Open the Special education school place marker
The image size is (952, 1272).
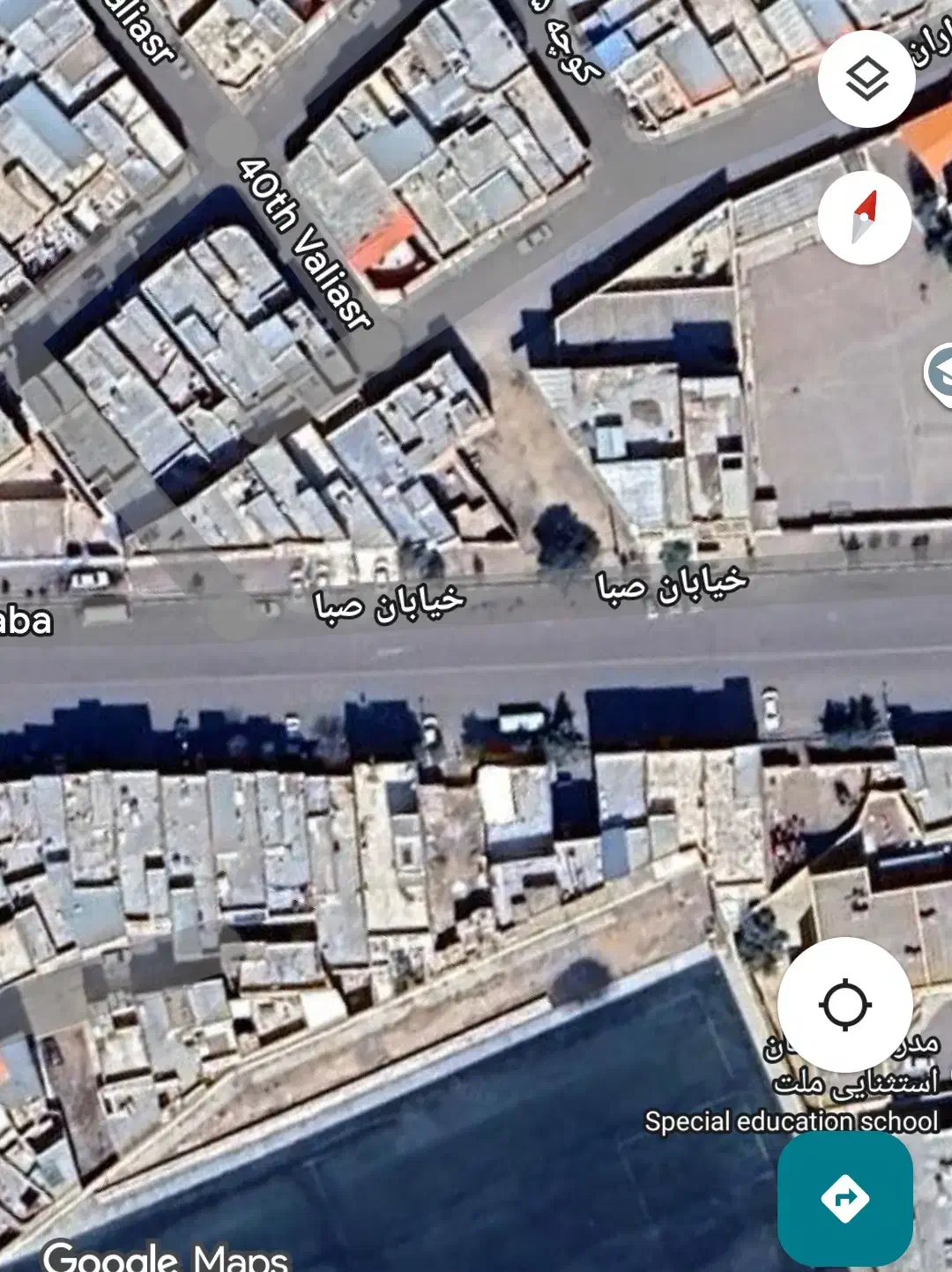791,1121
